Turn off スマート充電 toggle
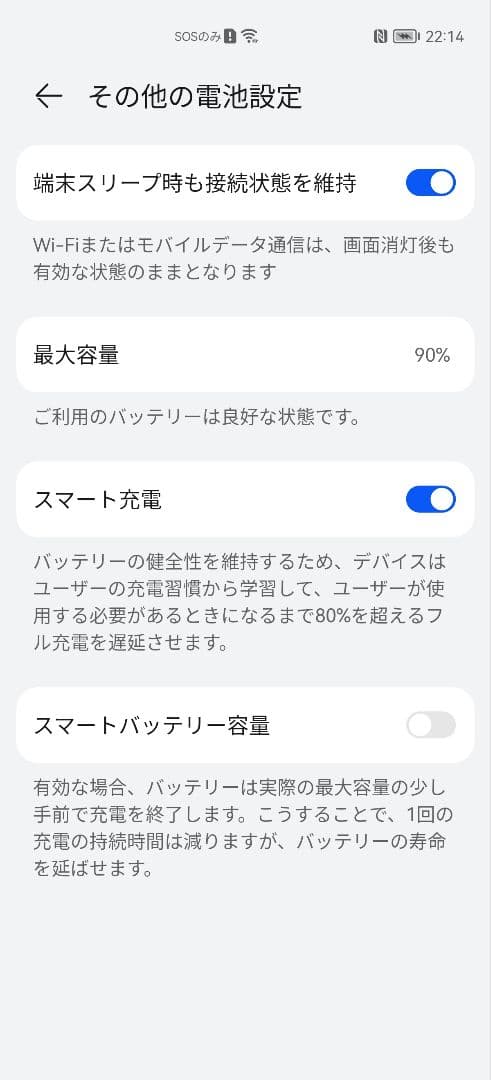The image size is (491, 1080). pos(430,499)
